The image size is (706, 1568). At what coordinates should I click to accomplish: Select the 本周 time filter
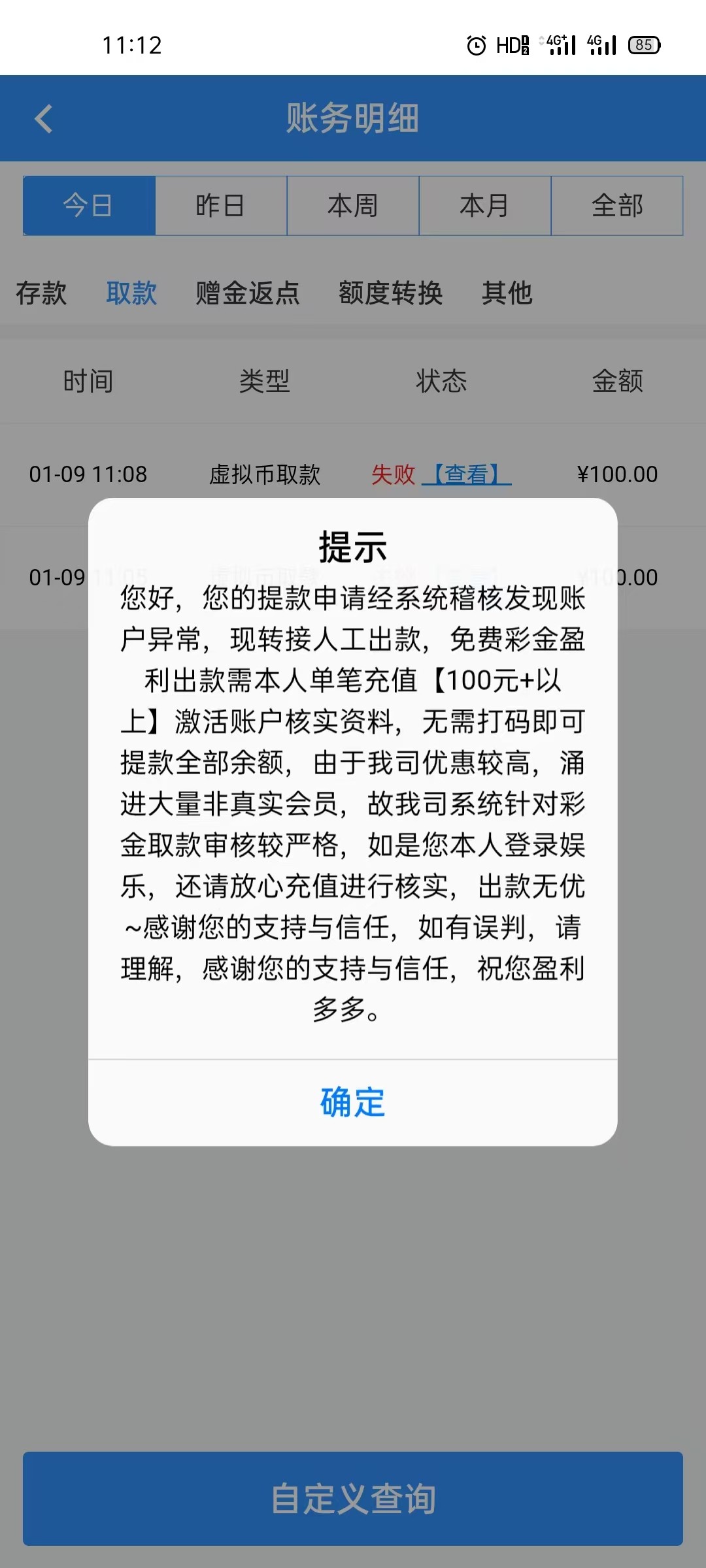tap(353, 206)
